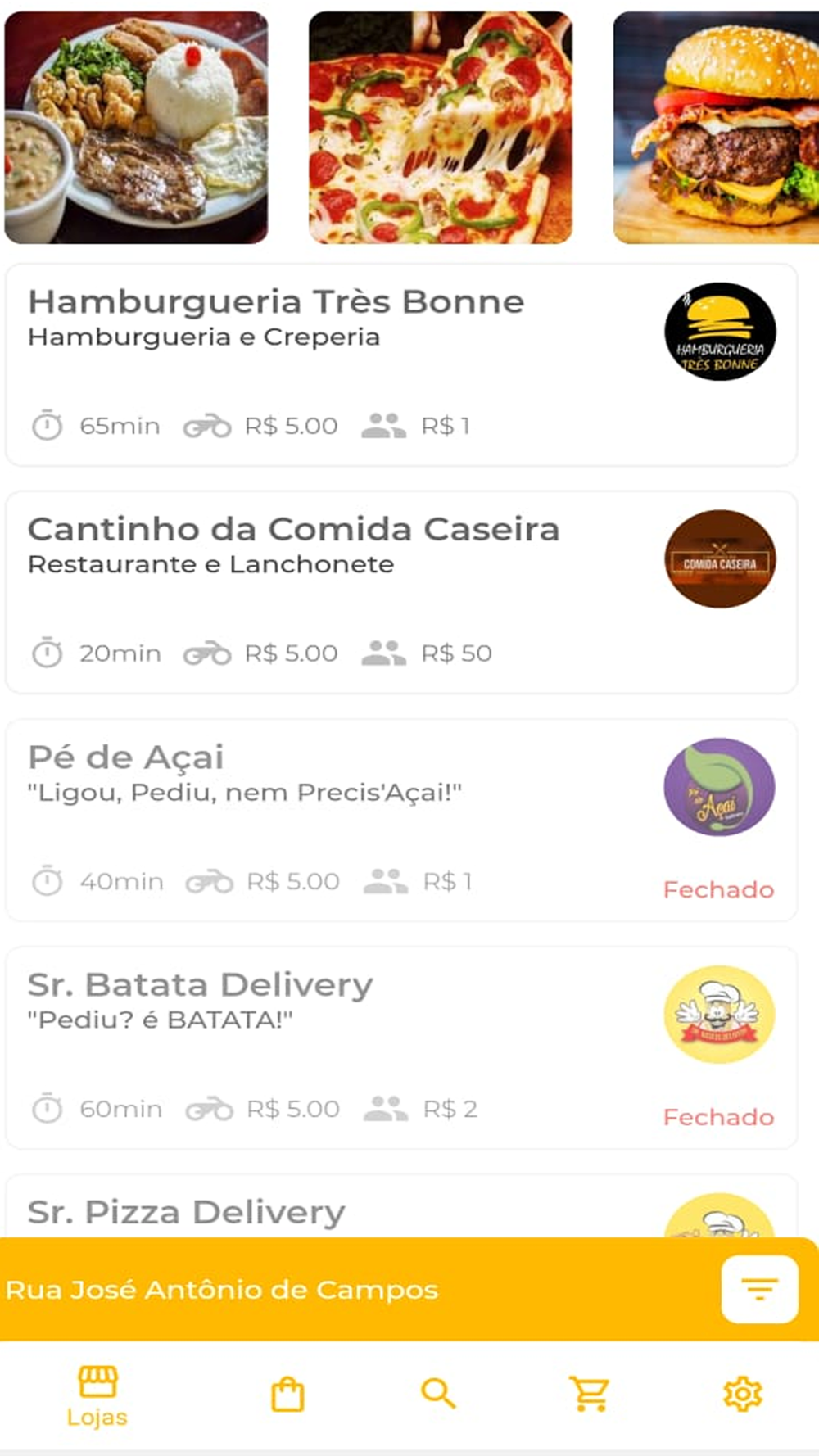Open the search tab
Viewport: 819px width, 1456px height.
[438, 1393]
